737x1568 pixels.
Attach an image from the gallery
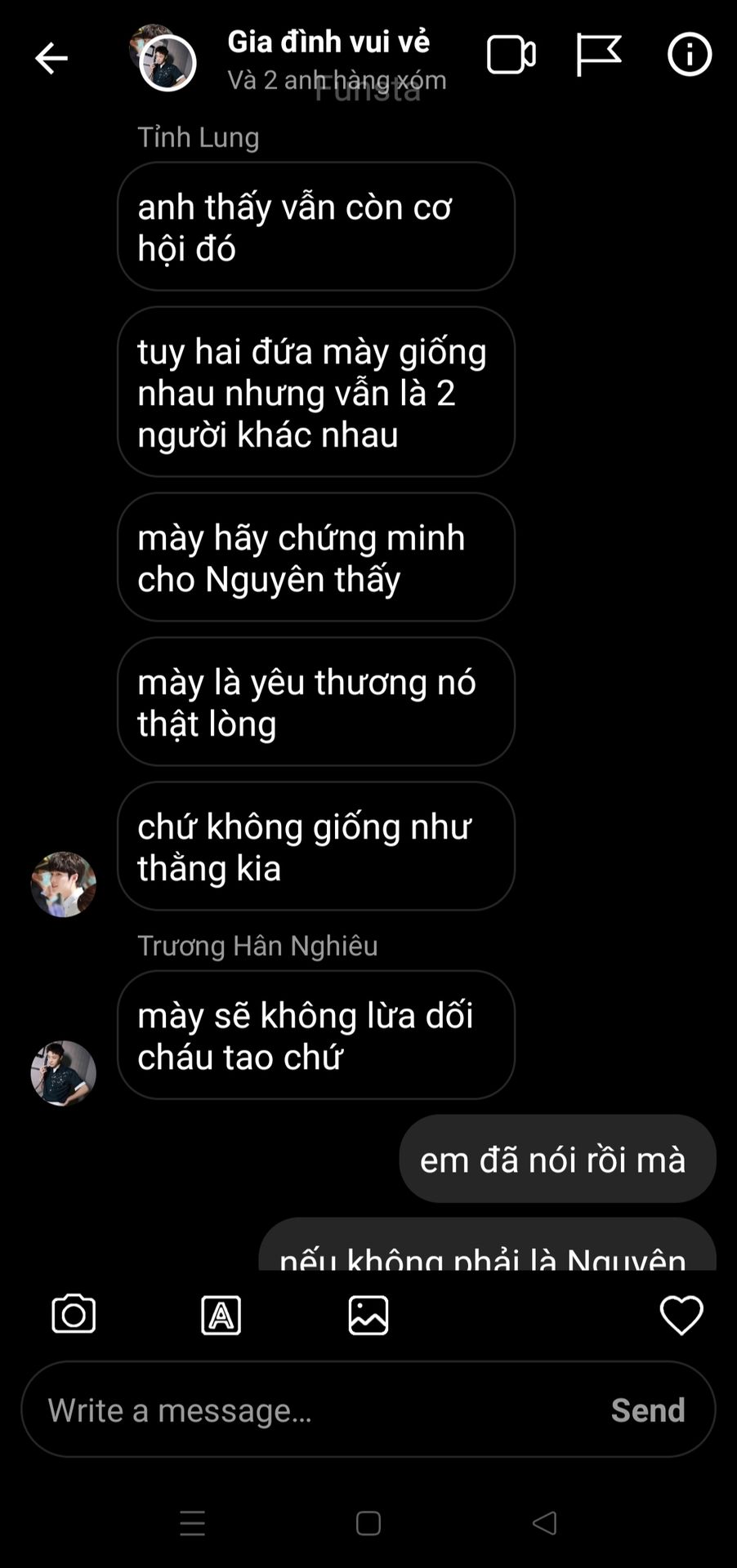[368, 1315]
